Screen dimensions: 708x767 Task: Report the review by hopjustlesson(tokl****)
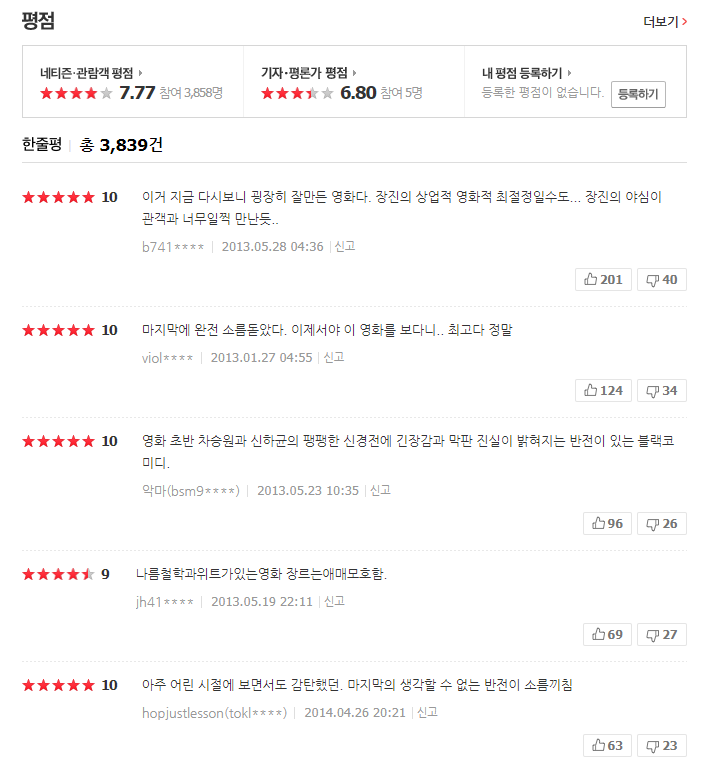pyautogui.click(x=428, y=712)
